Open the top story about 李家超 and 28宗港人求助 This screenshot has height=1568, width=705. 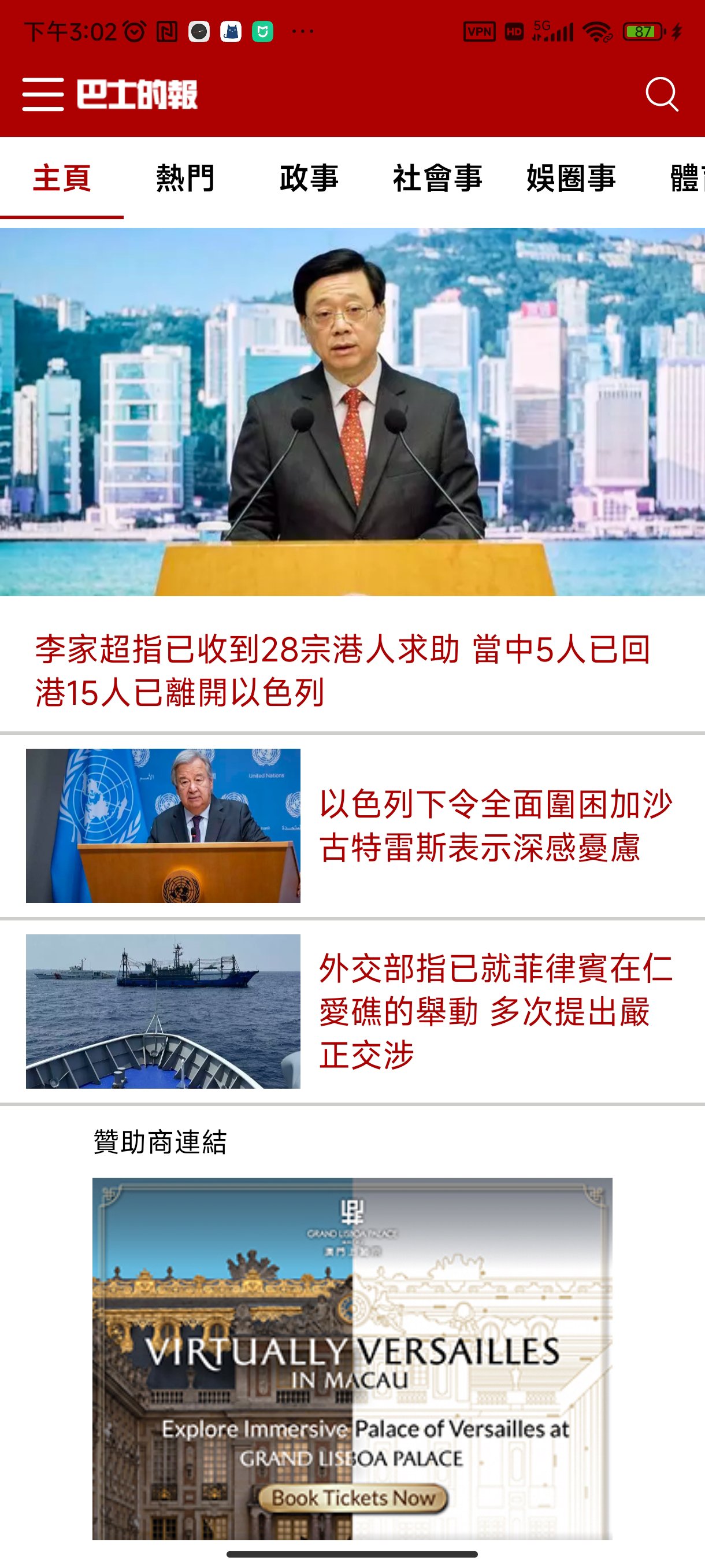(x=344, y=670)
